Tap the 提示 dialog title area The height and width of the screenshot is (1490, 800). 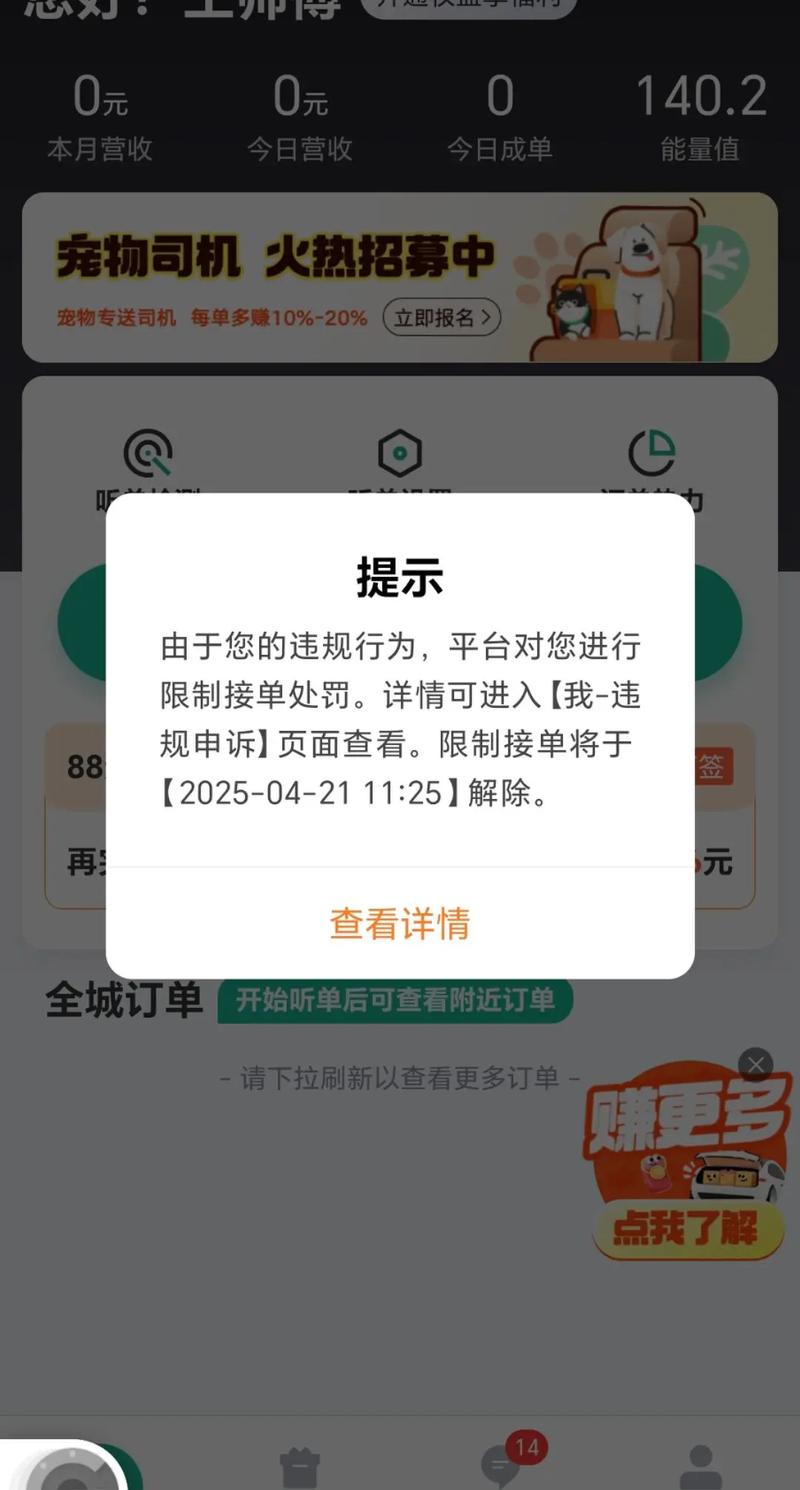pos(399,578)
